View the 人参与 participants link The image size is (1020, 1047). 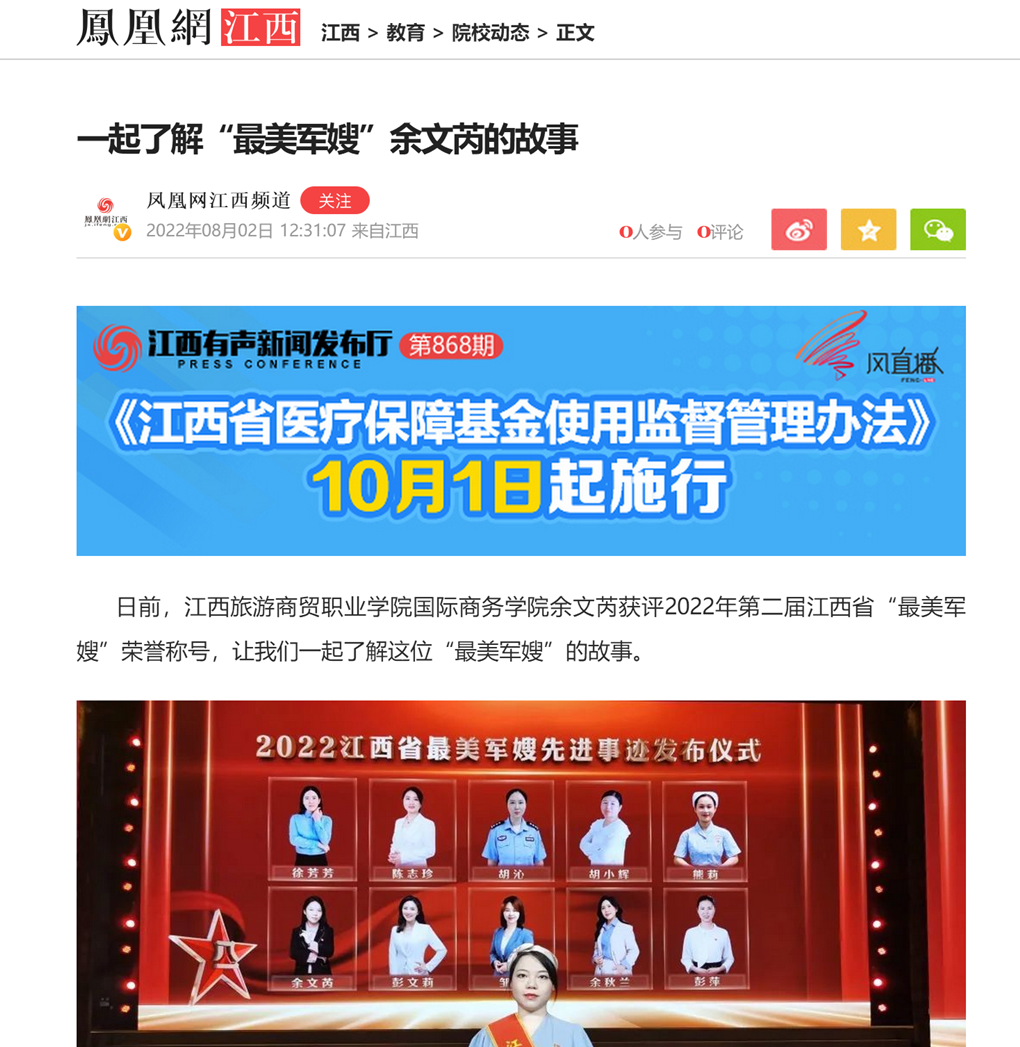(x=651, y=232)
